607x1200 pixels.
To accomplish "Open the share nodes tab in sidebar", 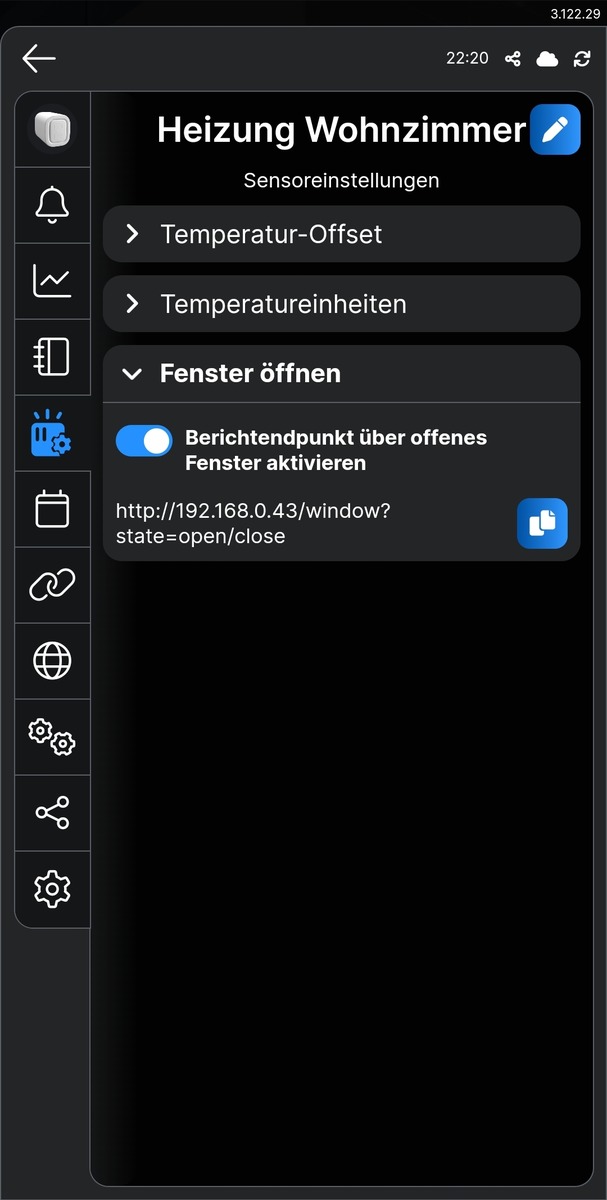I will click(52, 813).
